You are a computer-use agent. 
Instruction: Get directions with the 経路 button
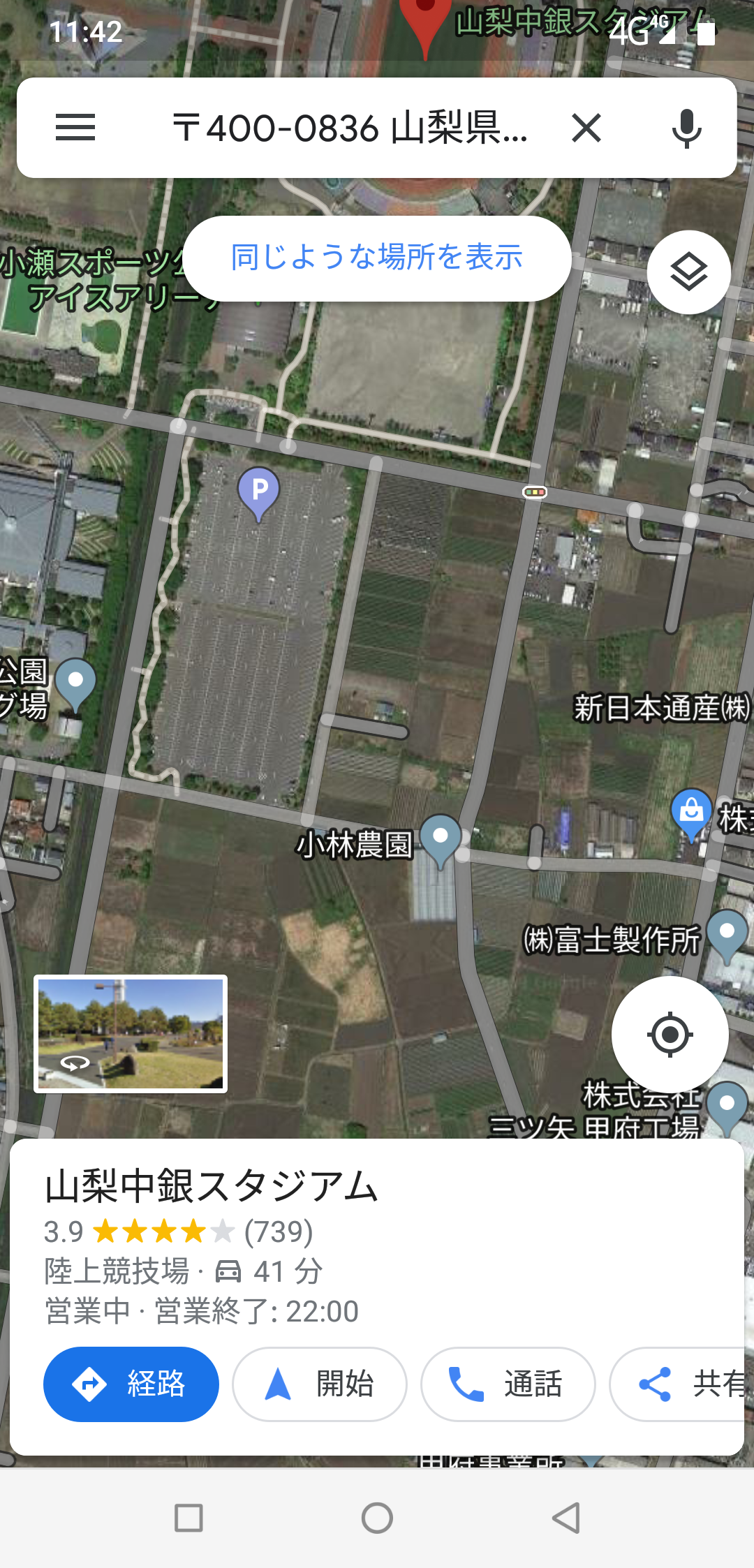tap(131, 1384)
